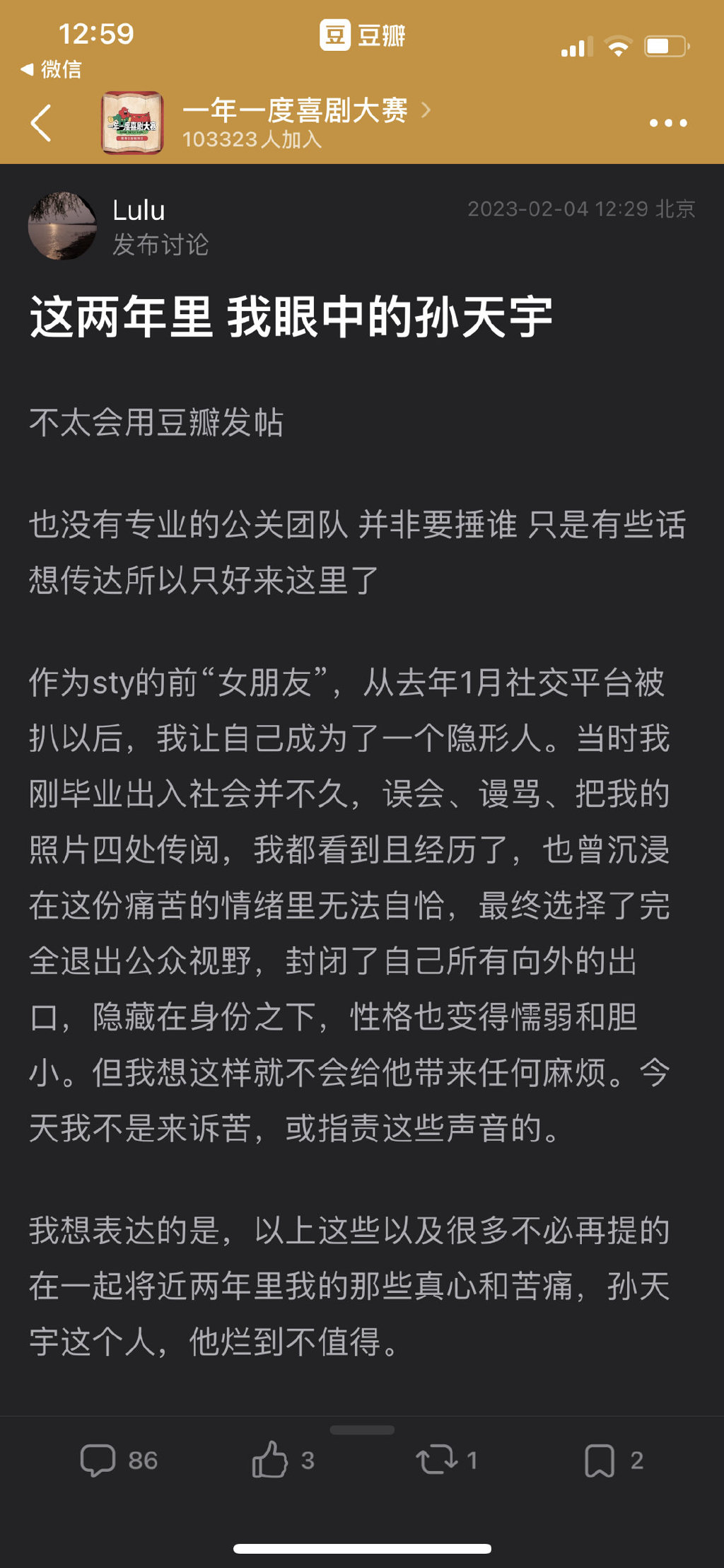Open the 86 comments

point(118,1460)
